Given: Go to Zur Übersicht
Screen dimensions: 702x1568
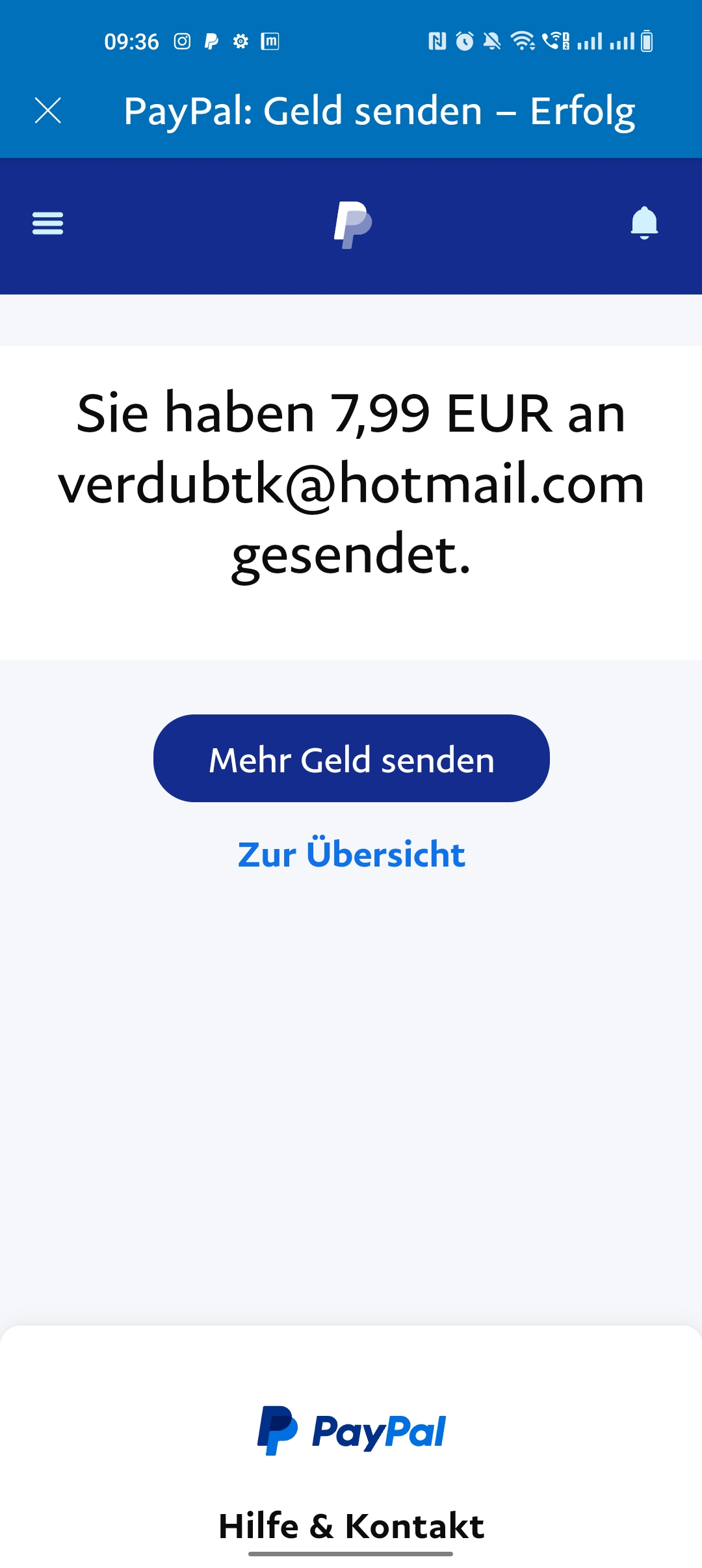Looking at the screenshot, I should pyautogui.click(x=351, y=854).
